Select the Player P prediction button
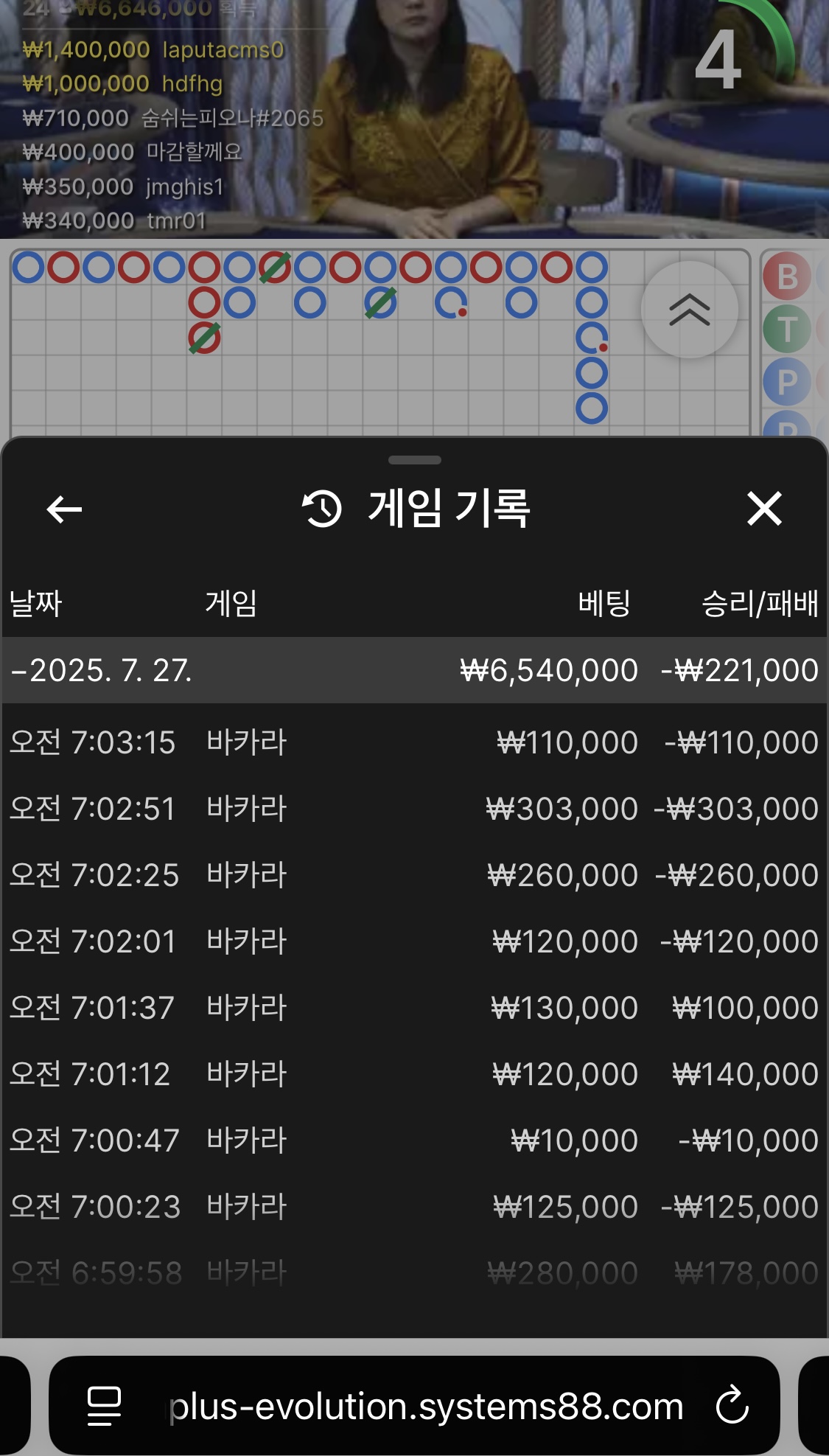Image resolution: width=829 pixels, height=1456 pixels. pos(786,382)
